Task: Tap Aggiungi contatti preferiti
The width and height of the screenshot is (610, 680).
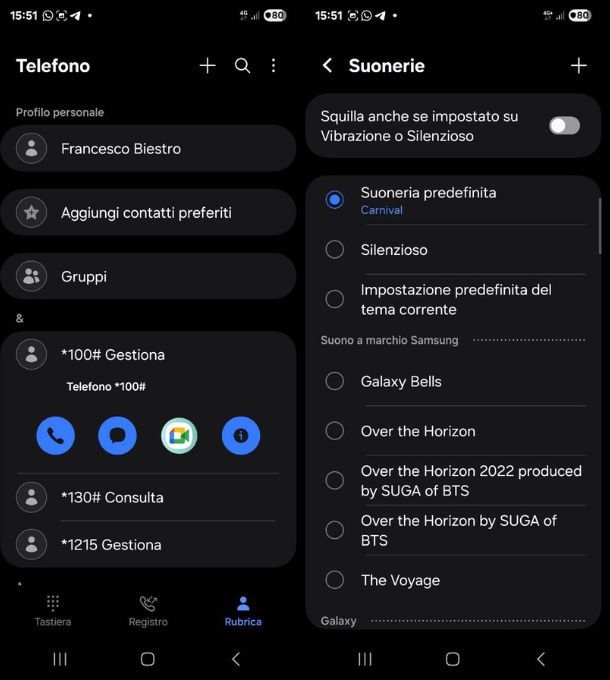Action: 148,213
